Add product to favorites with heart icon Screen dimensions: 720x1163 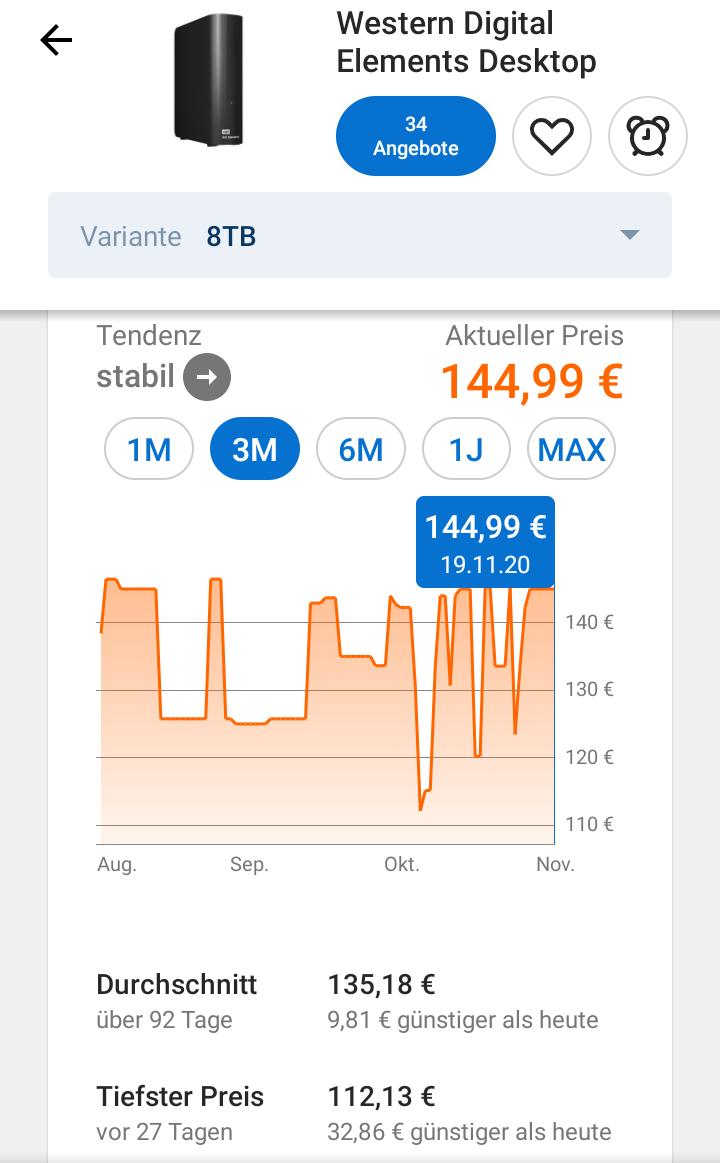551,136
